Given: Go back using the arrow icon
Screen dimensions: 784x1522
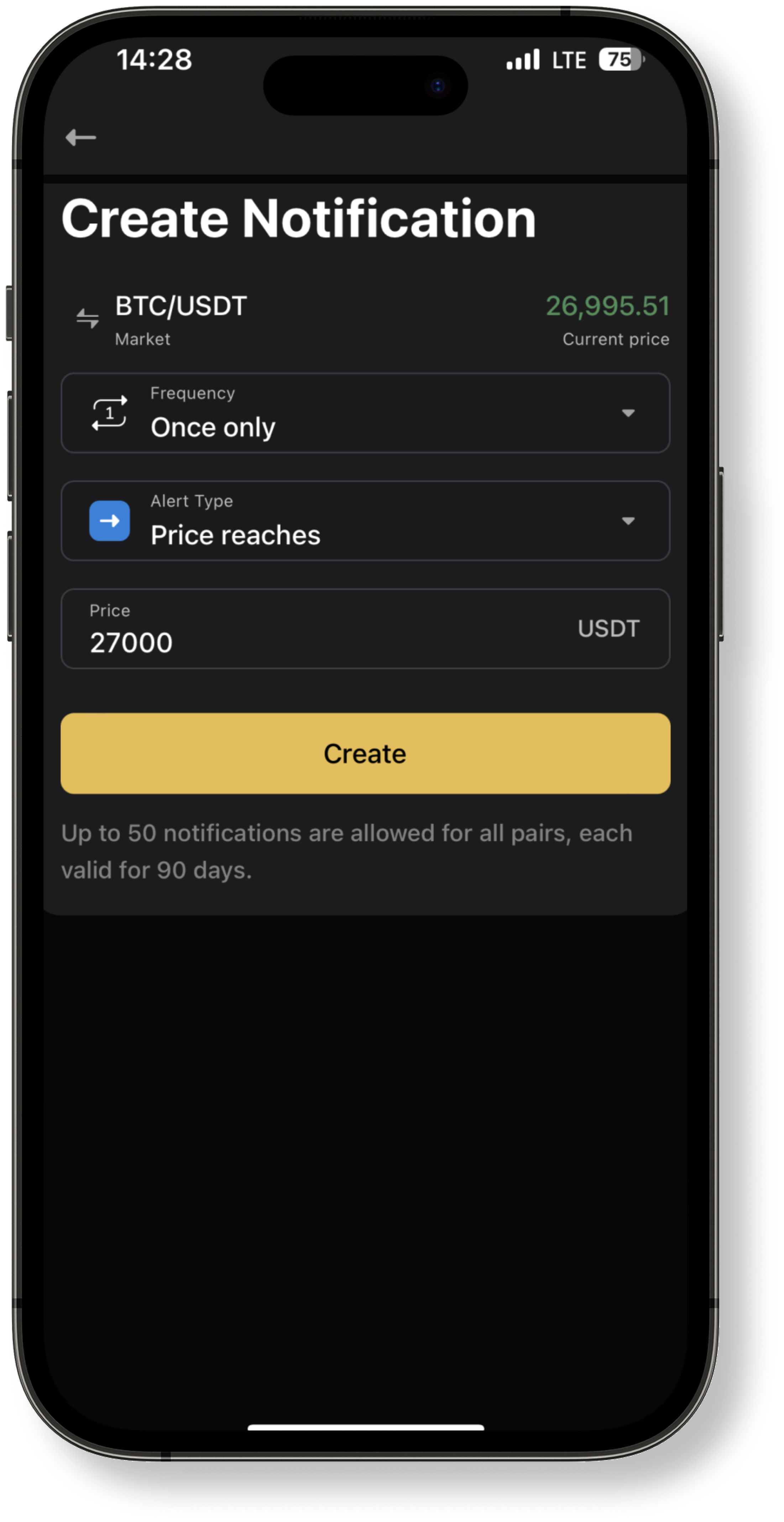Looking at the screenshot, I should pyautogui.click(x=81, y=138).
